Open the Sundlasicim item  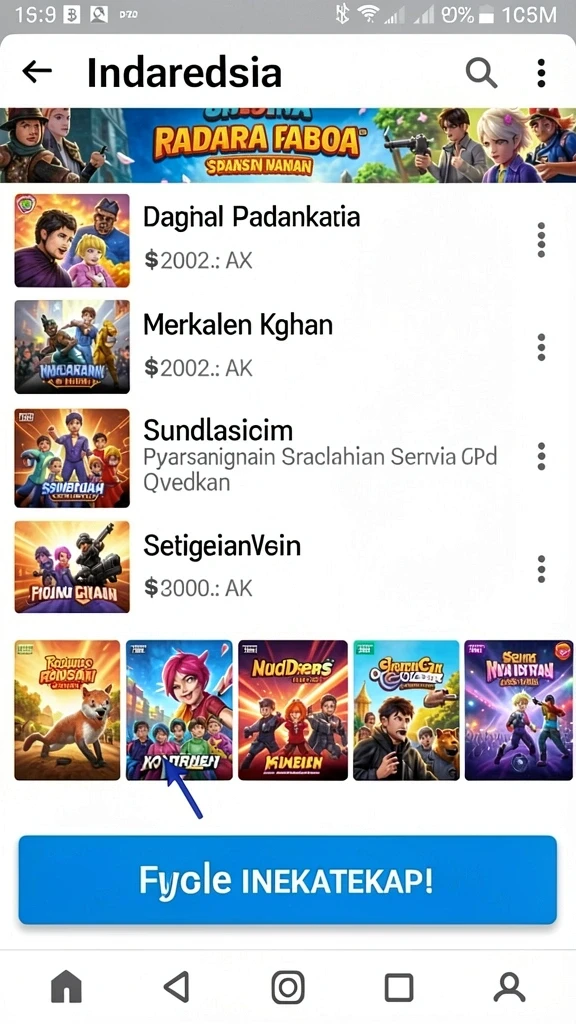[288, 457]
